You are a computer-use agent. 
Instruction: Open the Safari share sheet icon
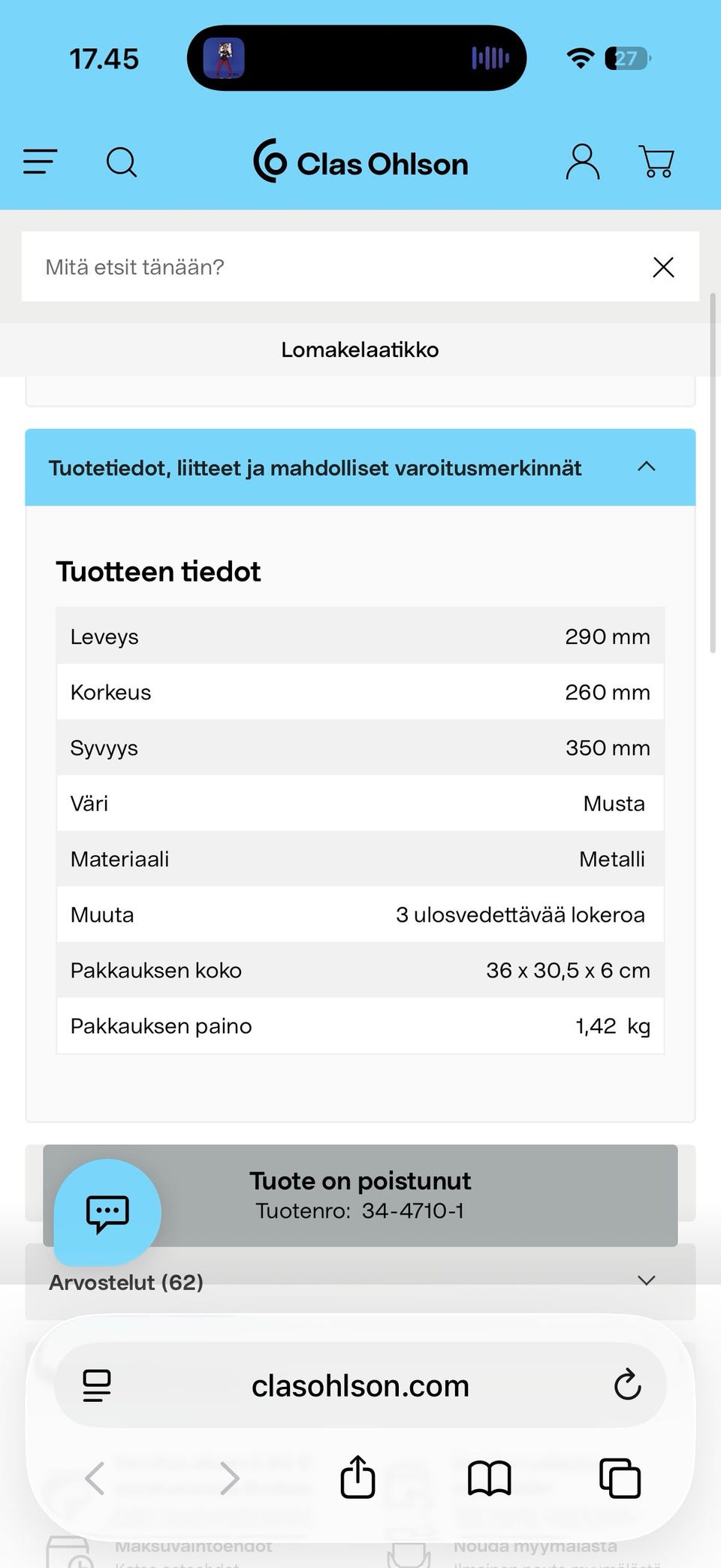(x=357, y=1477)
